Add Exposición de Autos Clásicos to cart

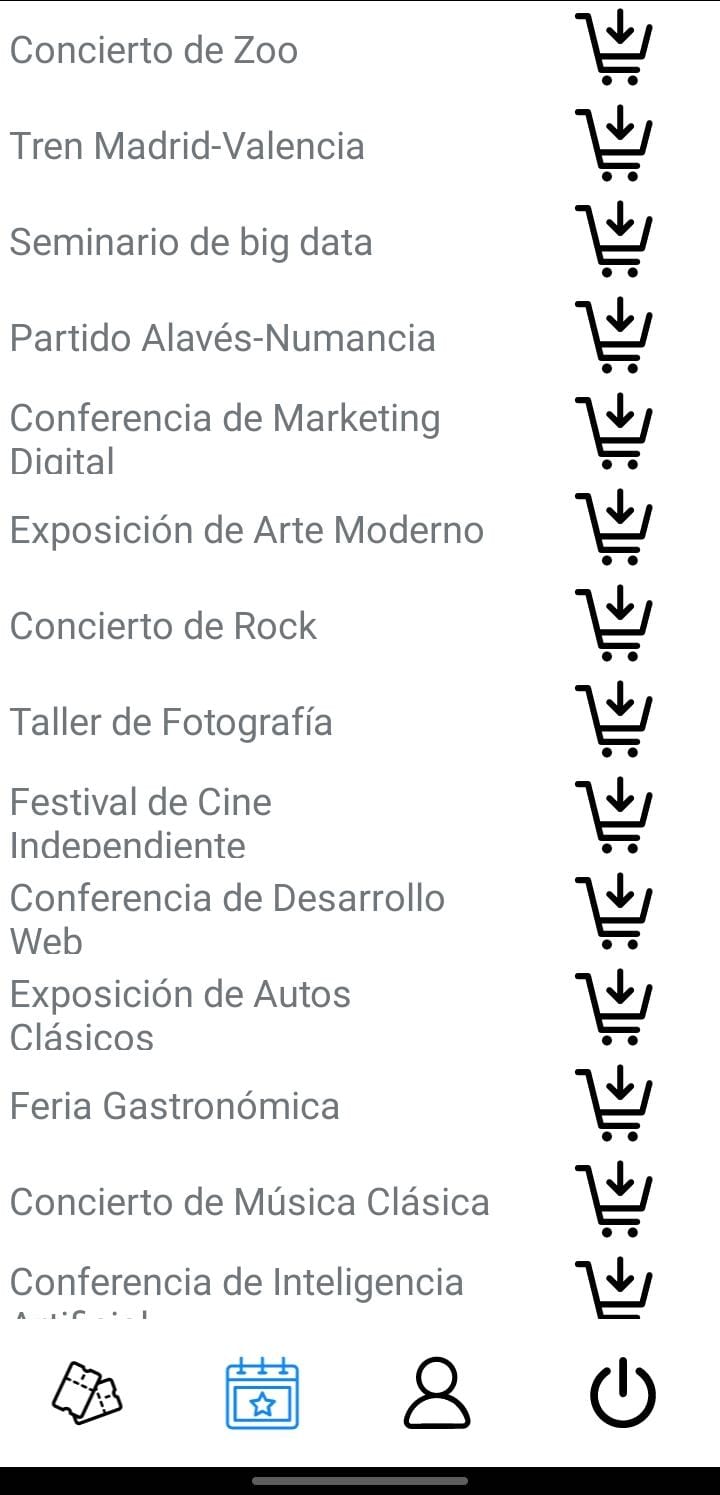tap(614, 1007)
